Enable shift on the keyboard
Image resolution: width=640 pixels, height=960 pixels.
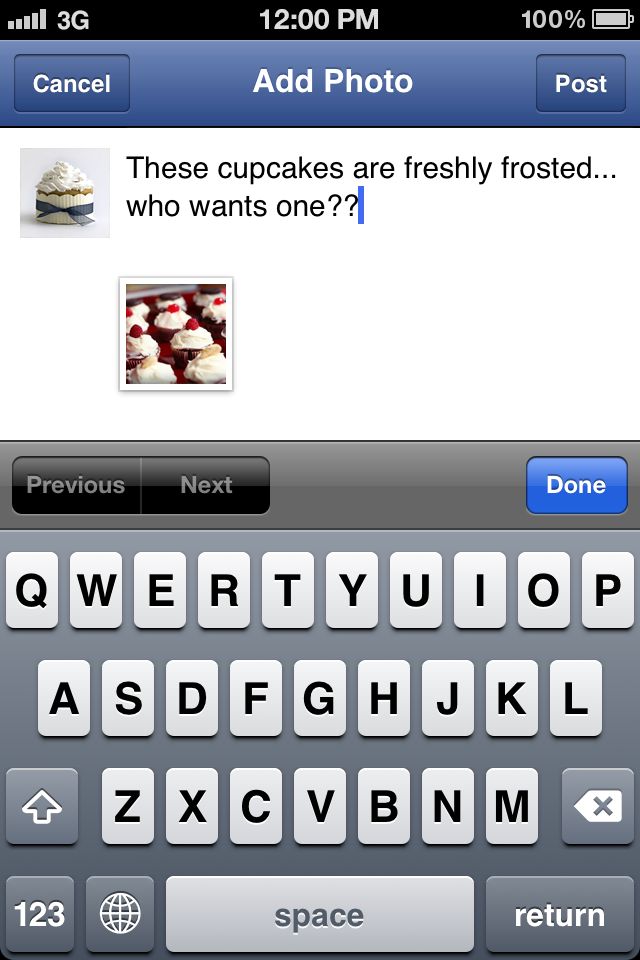pos(41,807)
